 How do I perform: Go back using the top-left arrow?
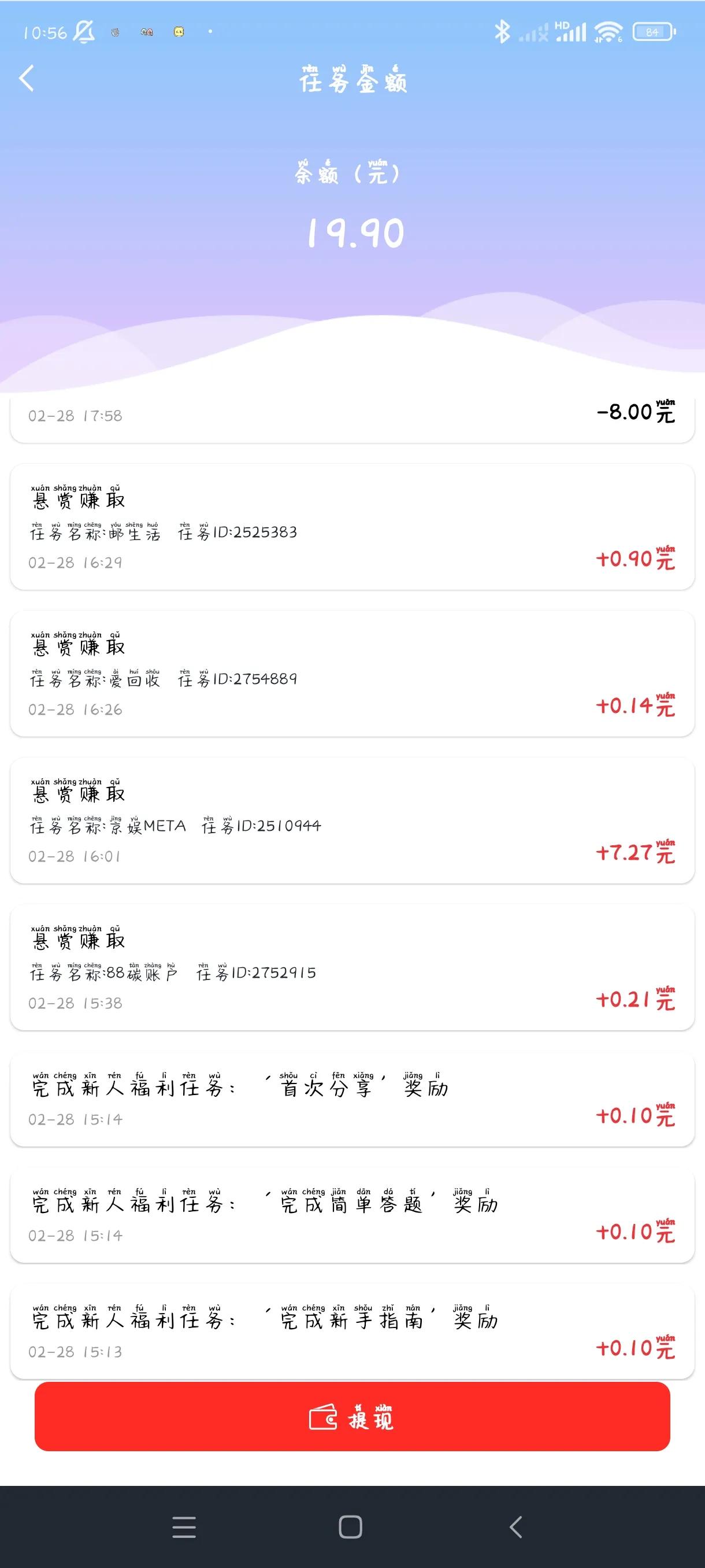coord(27,79)
